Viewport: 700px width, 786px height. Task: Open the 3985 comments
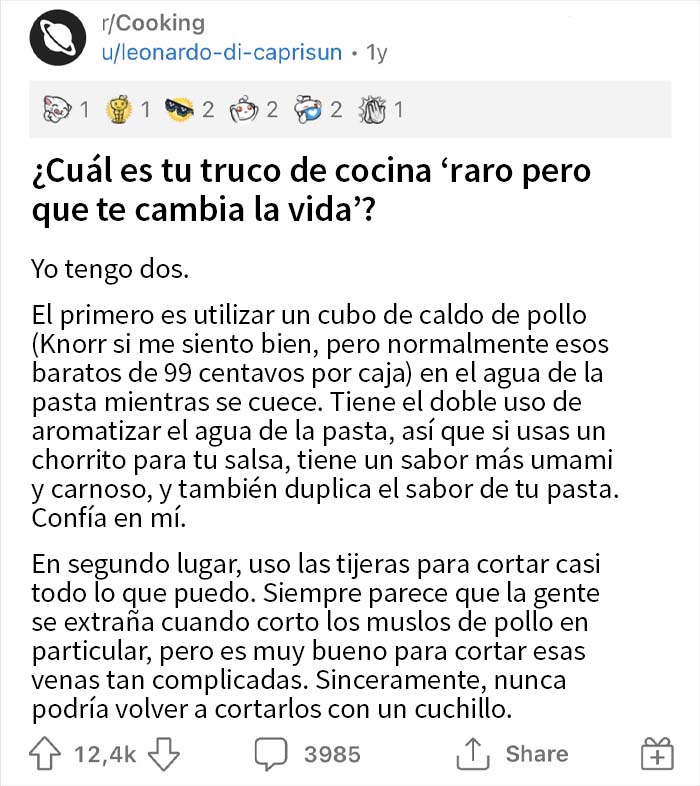[307, 754]
